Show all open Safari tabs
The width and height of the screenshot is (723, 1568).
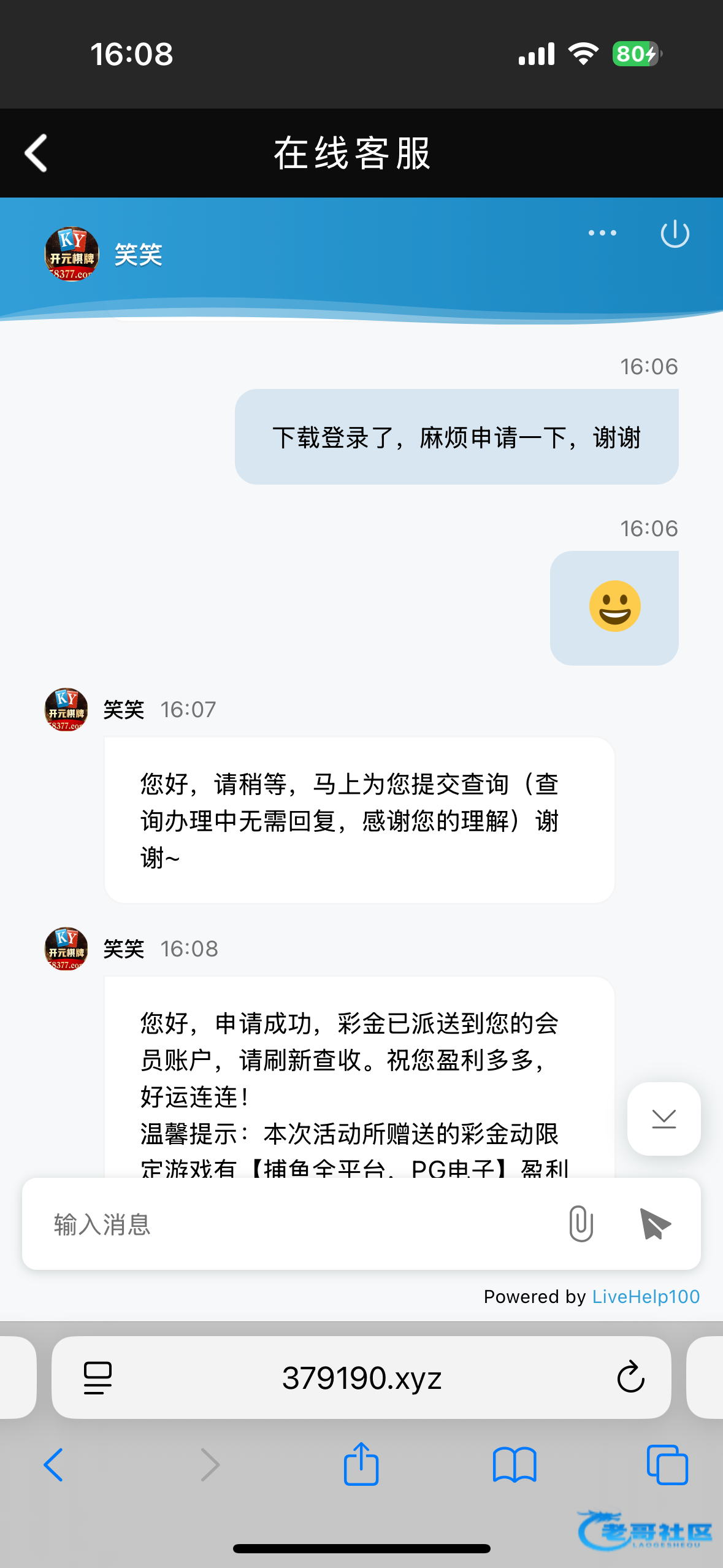click(667, 1464)
